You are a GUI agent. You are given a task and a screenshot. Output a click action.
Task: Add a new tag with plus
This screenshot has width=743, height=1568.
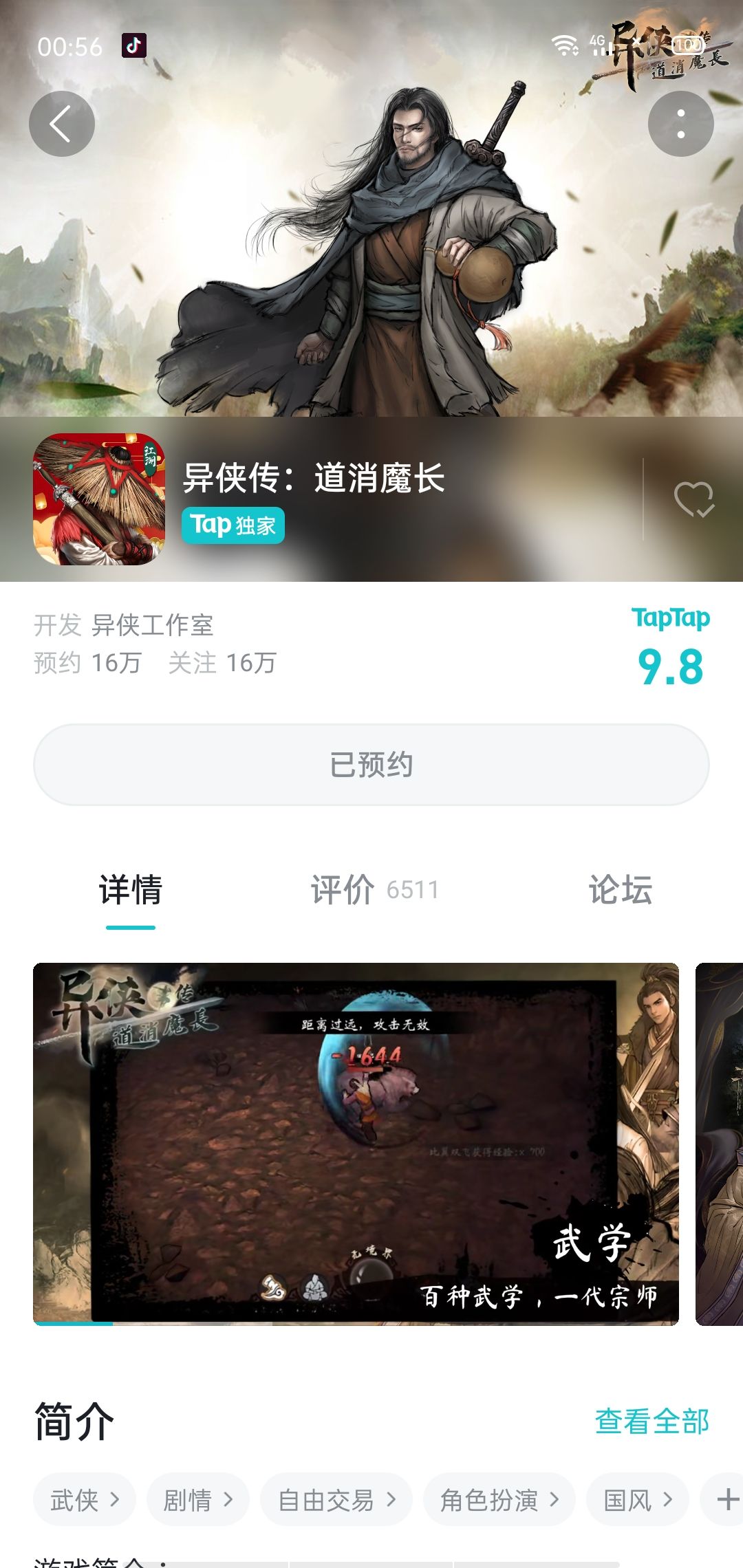pos(726,1499)
